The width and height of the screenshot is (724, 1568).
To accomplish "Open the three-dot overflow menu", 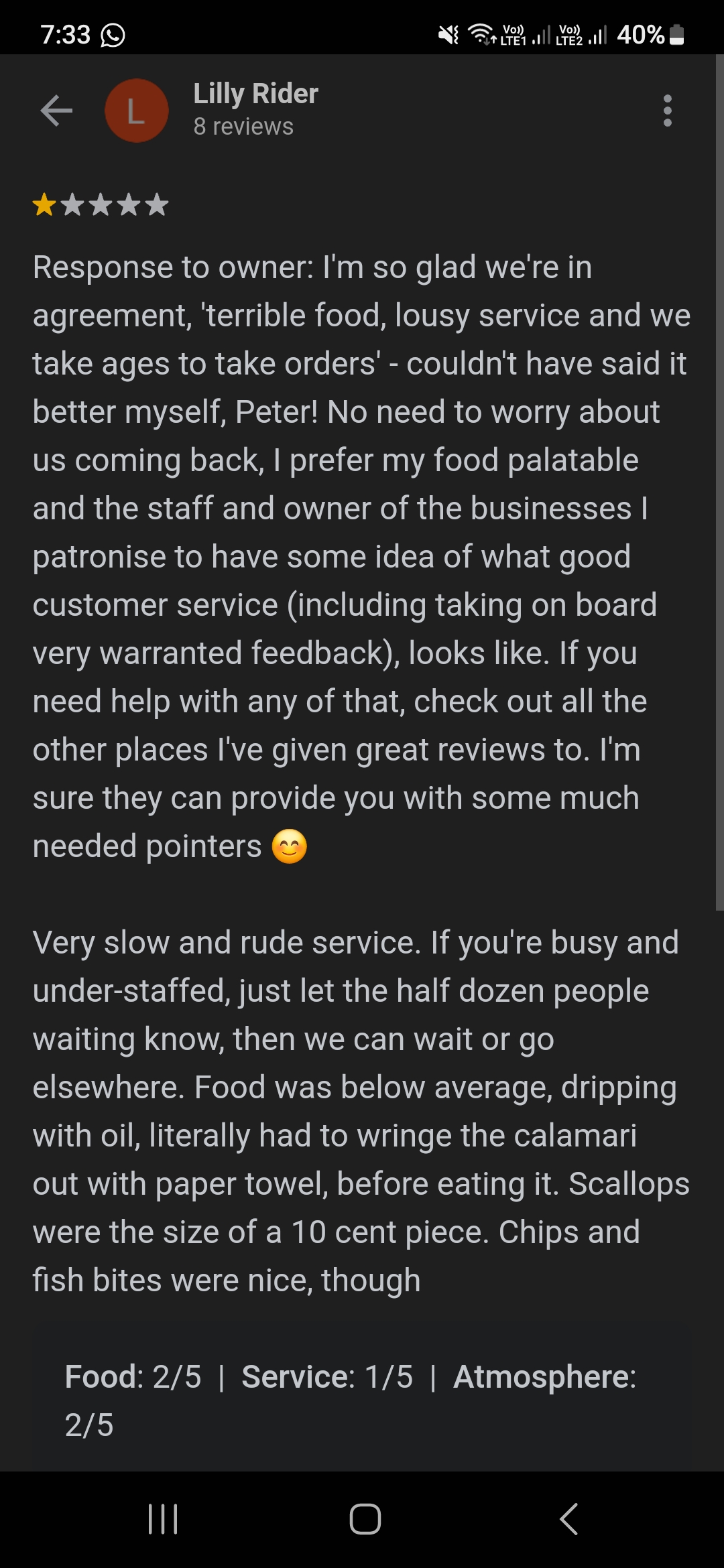I will pos(668,111).
